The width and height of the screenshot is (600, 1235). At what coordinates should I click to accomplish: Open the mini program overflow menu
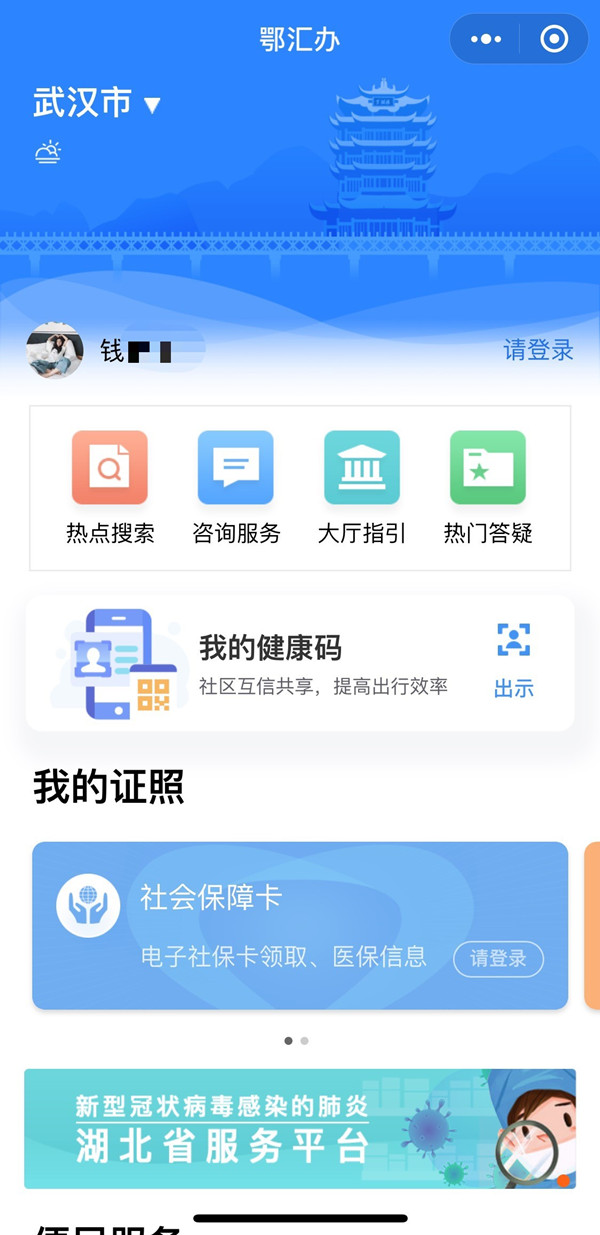(x=486, y=39)
